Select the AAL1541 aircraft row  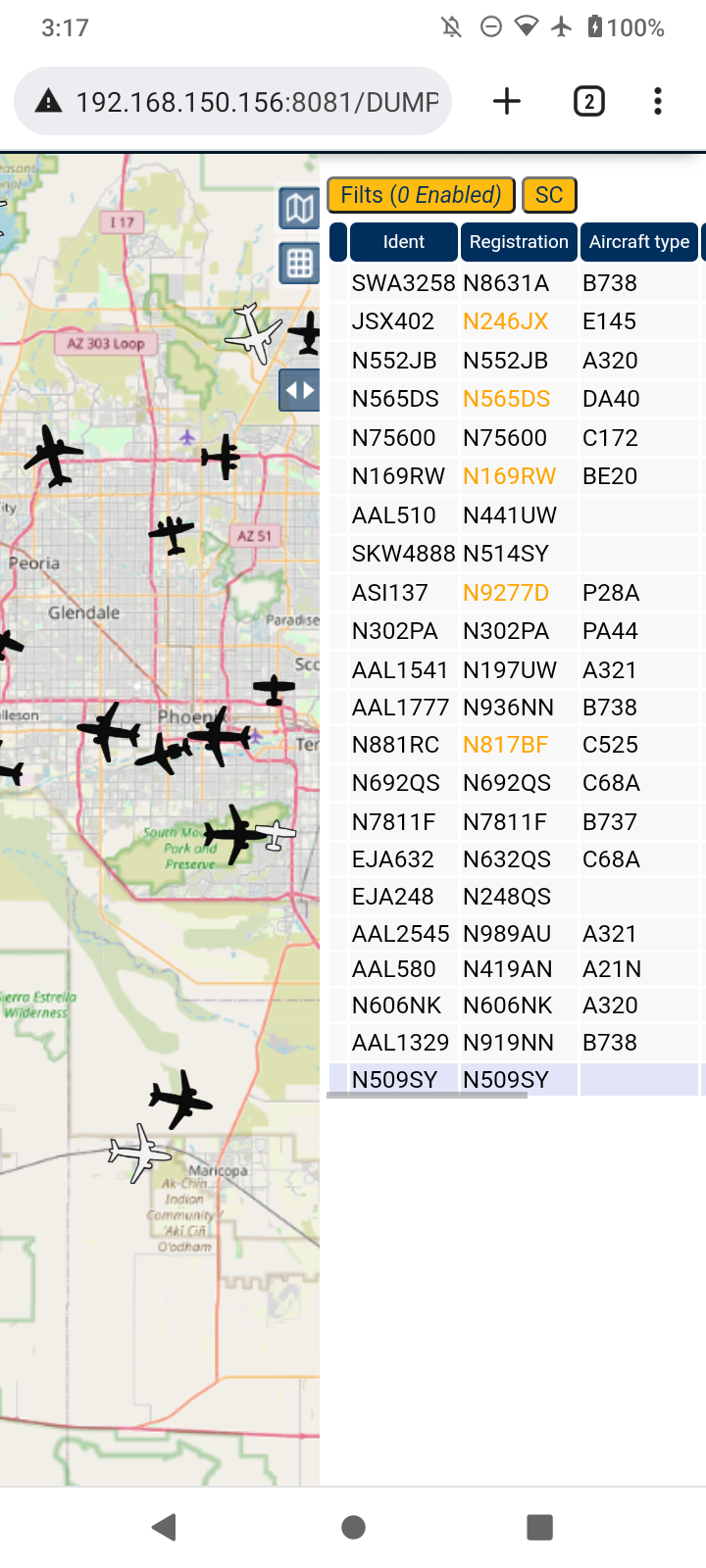tap(516, 670)
